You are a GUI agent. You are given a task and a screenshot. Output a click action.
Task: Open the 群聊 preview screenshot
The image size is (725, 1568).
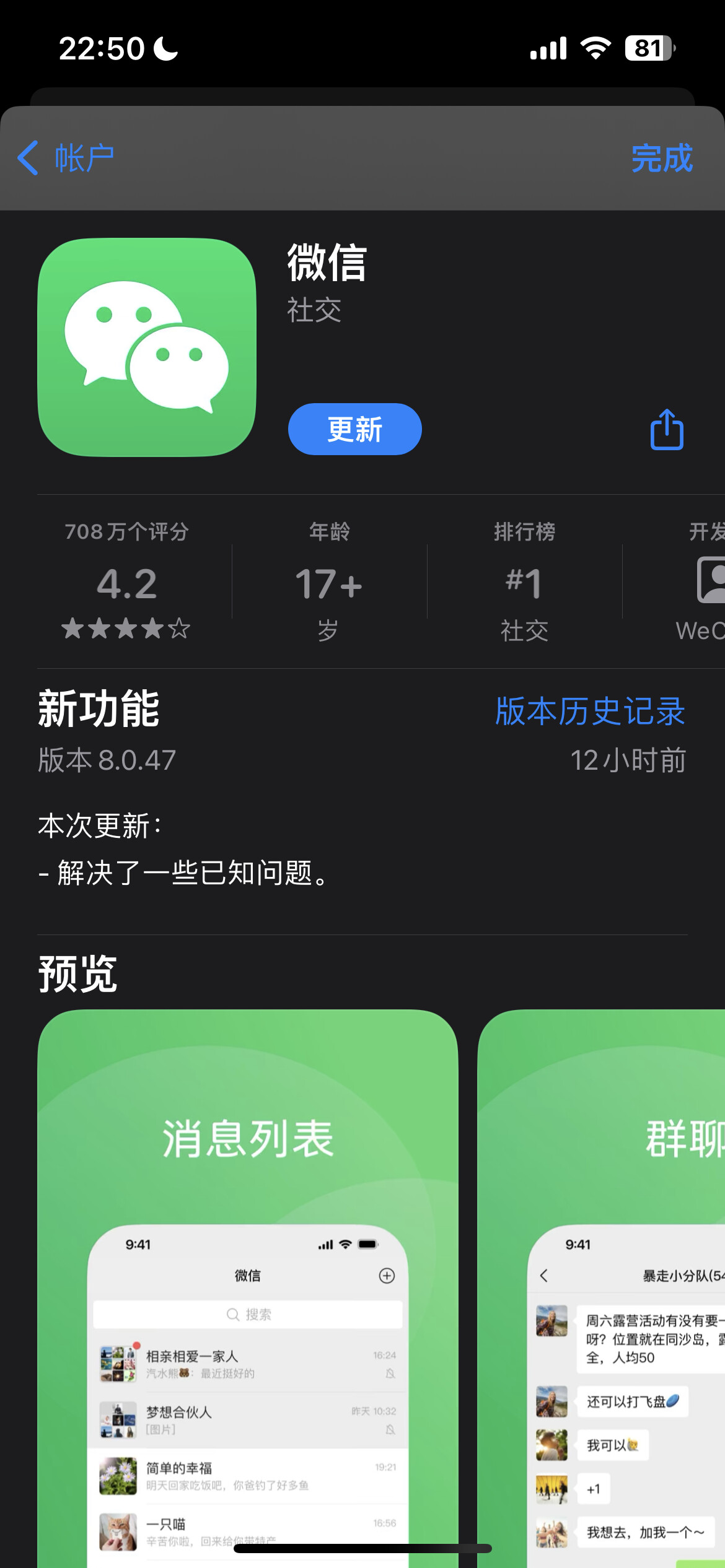point(601,1288)
